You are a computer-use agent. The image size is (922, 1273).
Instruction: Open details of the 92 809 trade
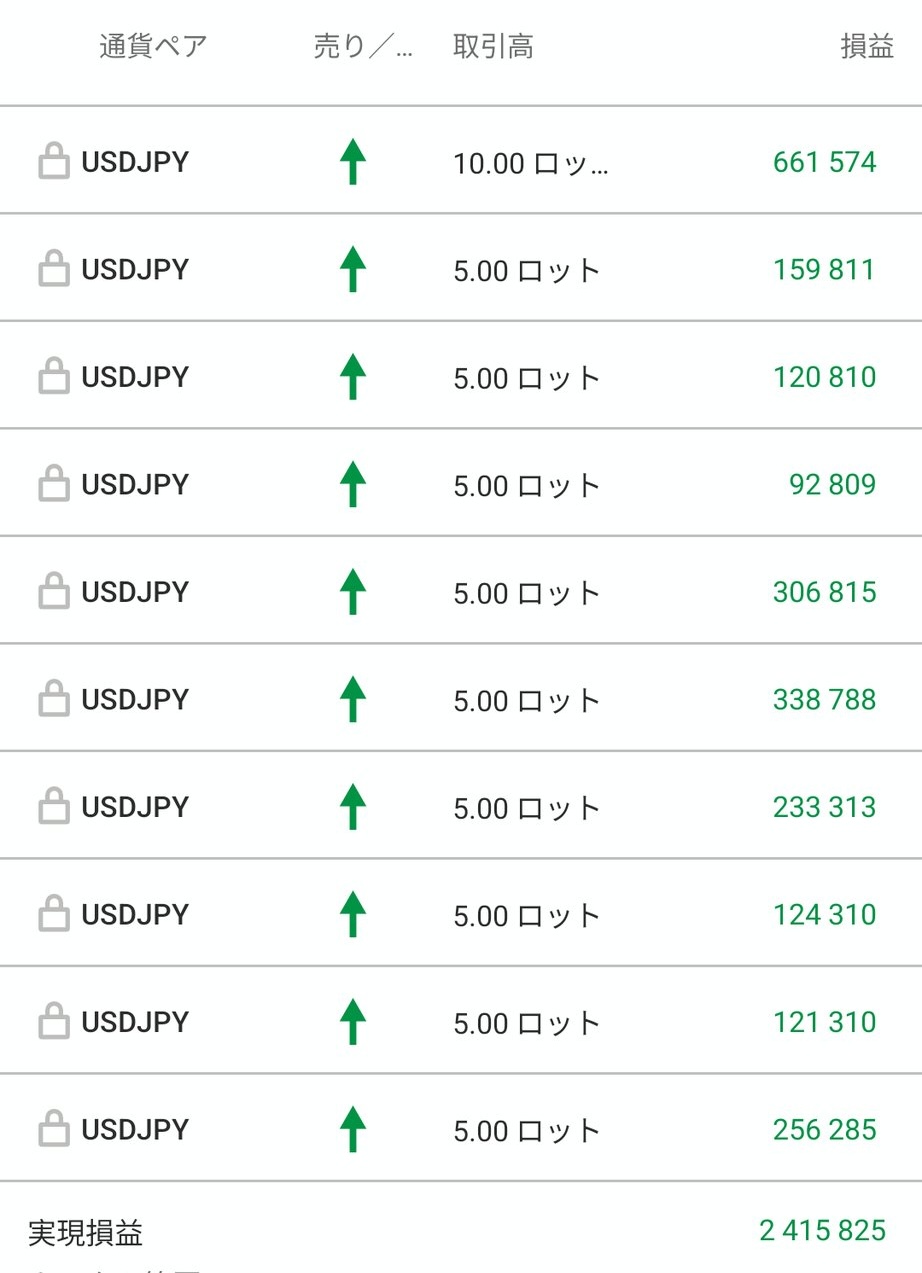pos(460,485)
